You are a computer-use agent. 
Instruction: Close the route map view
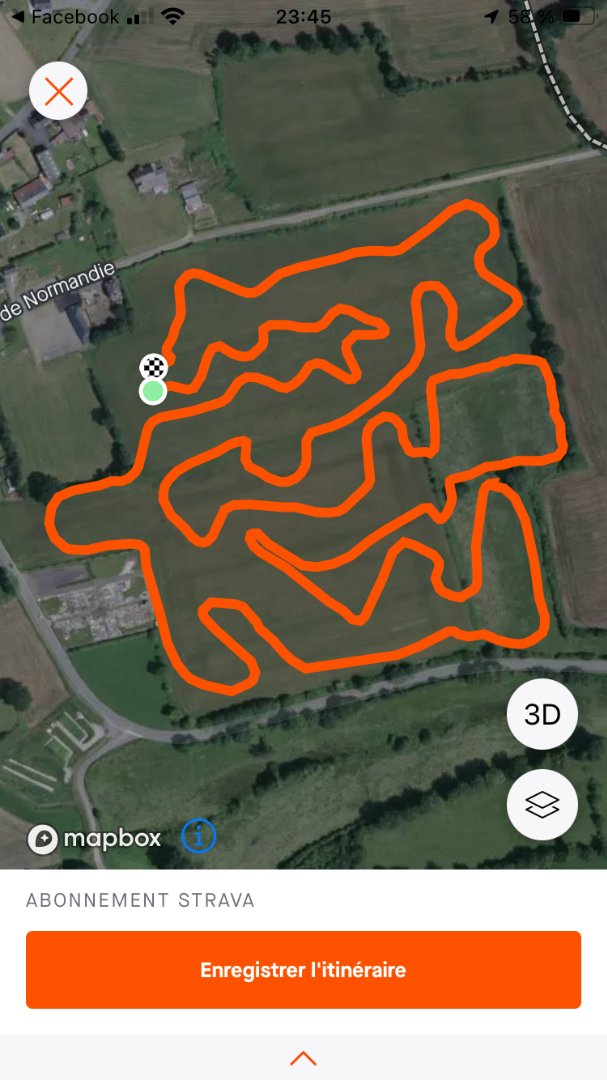[x=59, y=91]
